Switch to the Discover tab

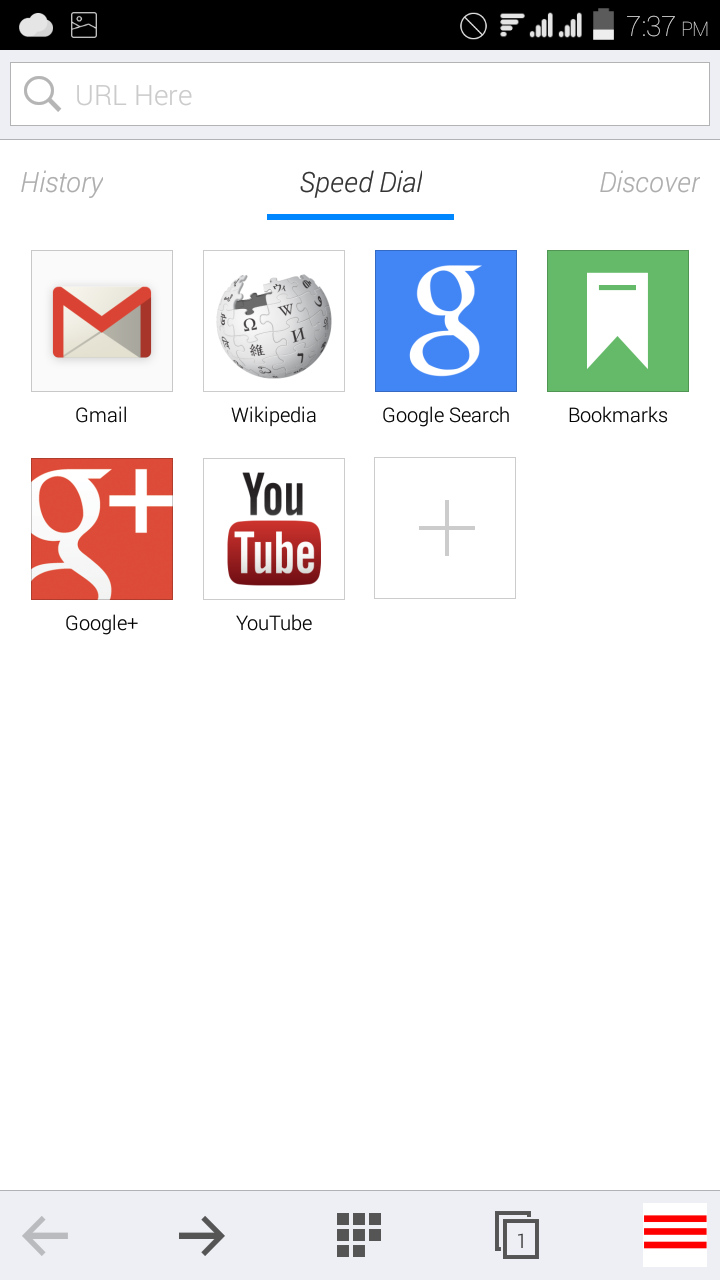pyautogui.click(x=649, y=183)
